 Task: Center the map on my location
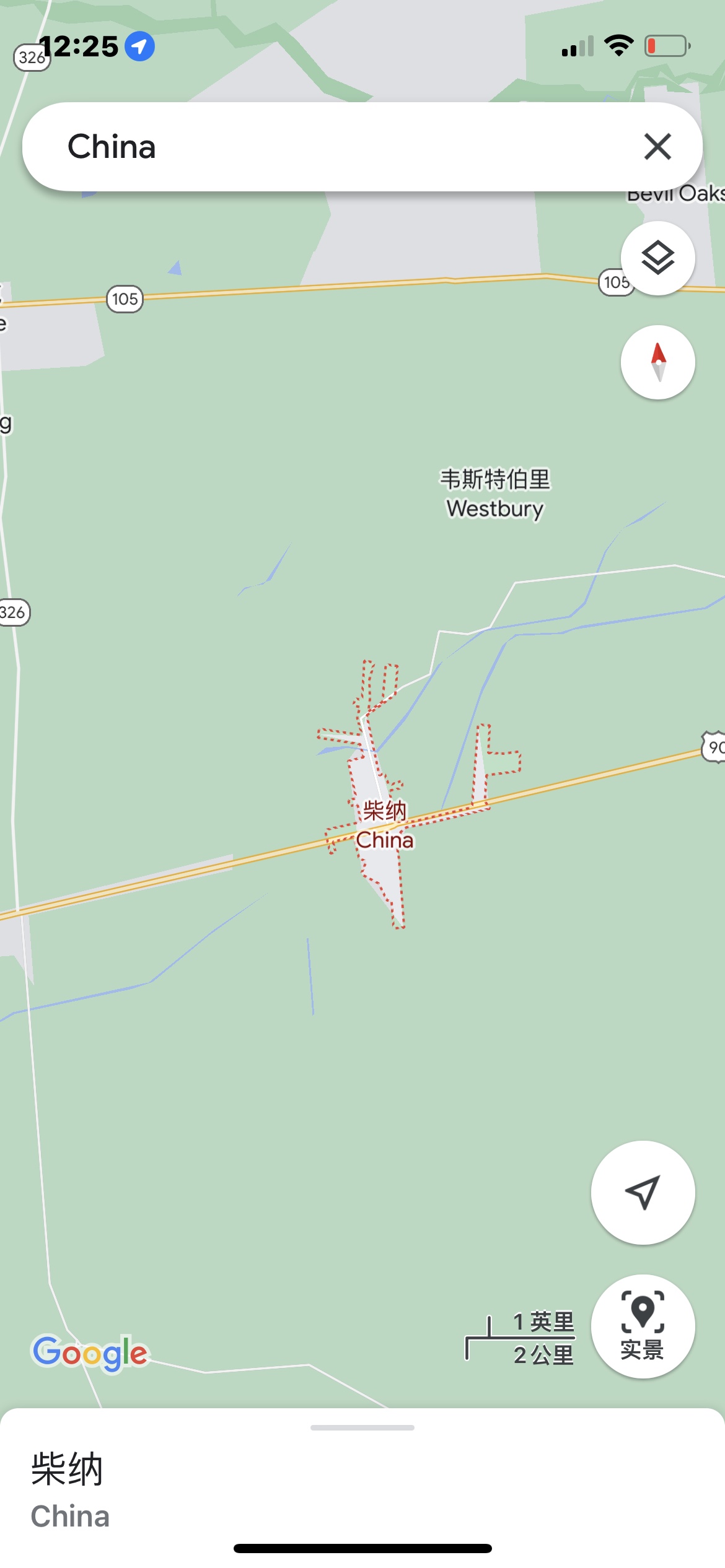click(643, 1192)
